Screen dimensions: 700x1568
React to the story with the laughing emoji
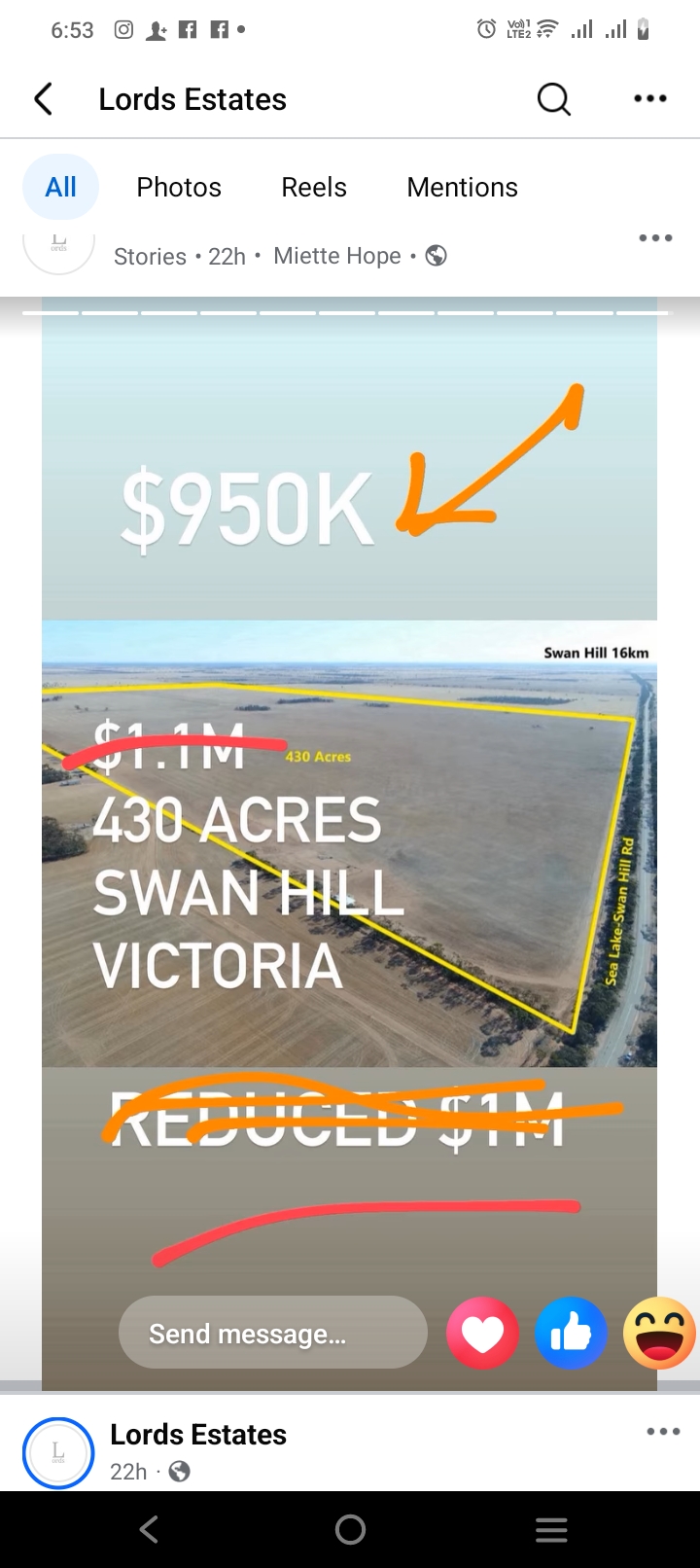[660, 1333]
